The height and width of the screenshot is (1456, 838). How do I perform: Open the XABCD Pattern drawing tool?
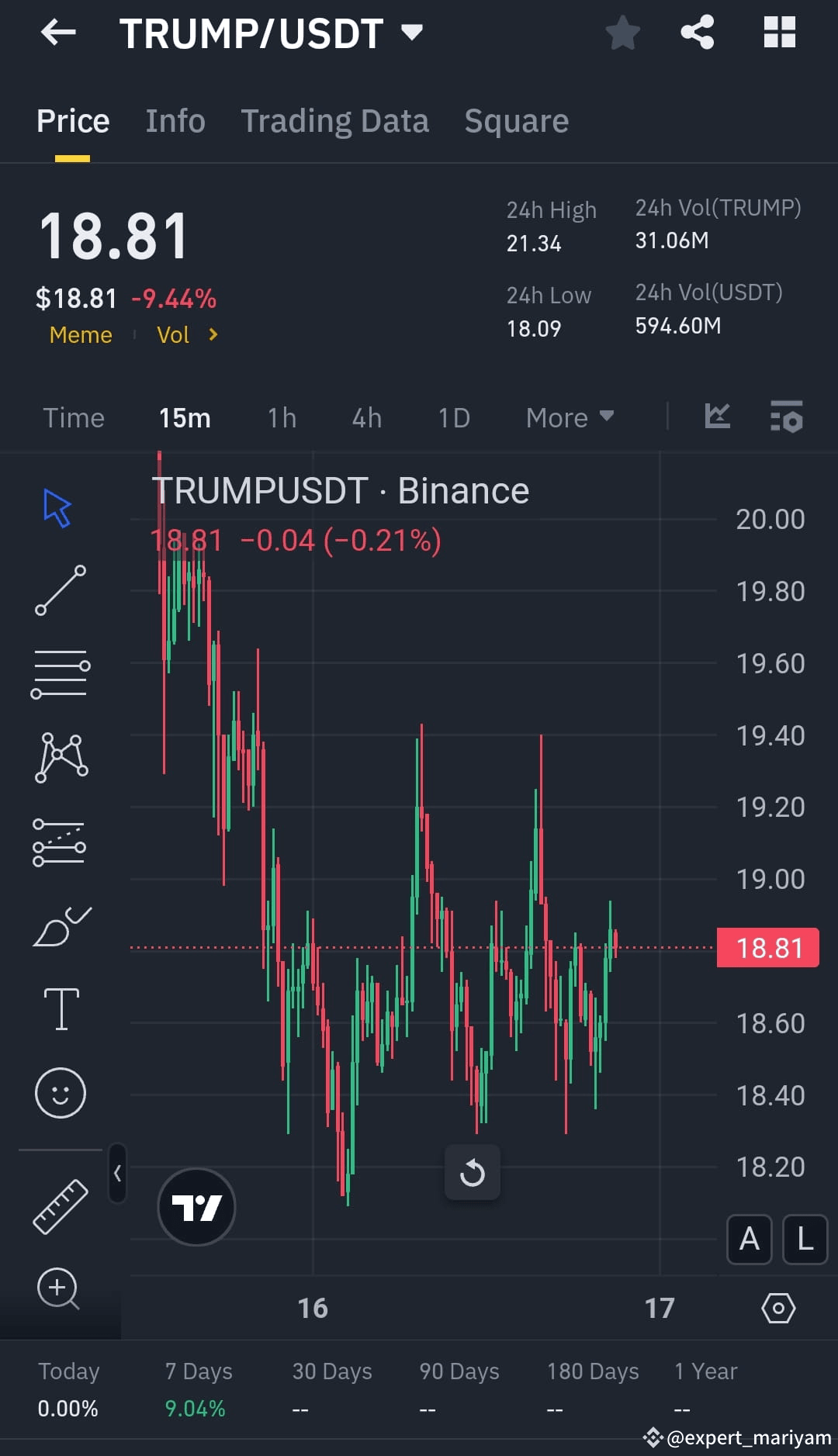coord(61,756)
